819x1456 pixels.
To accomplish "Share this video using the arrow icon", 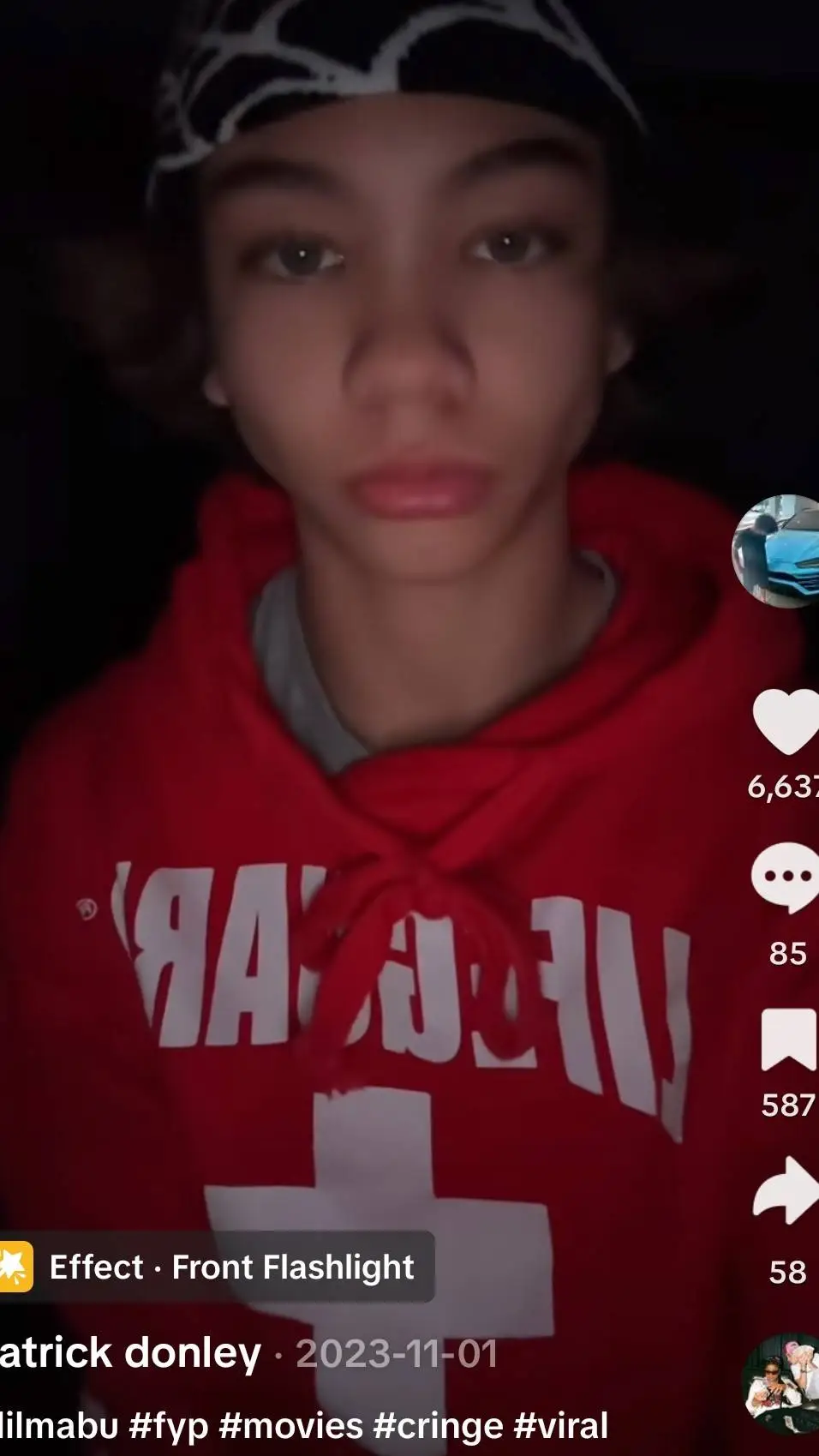I will [x=786, y=1189].
